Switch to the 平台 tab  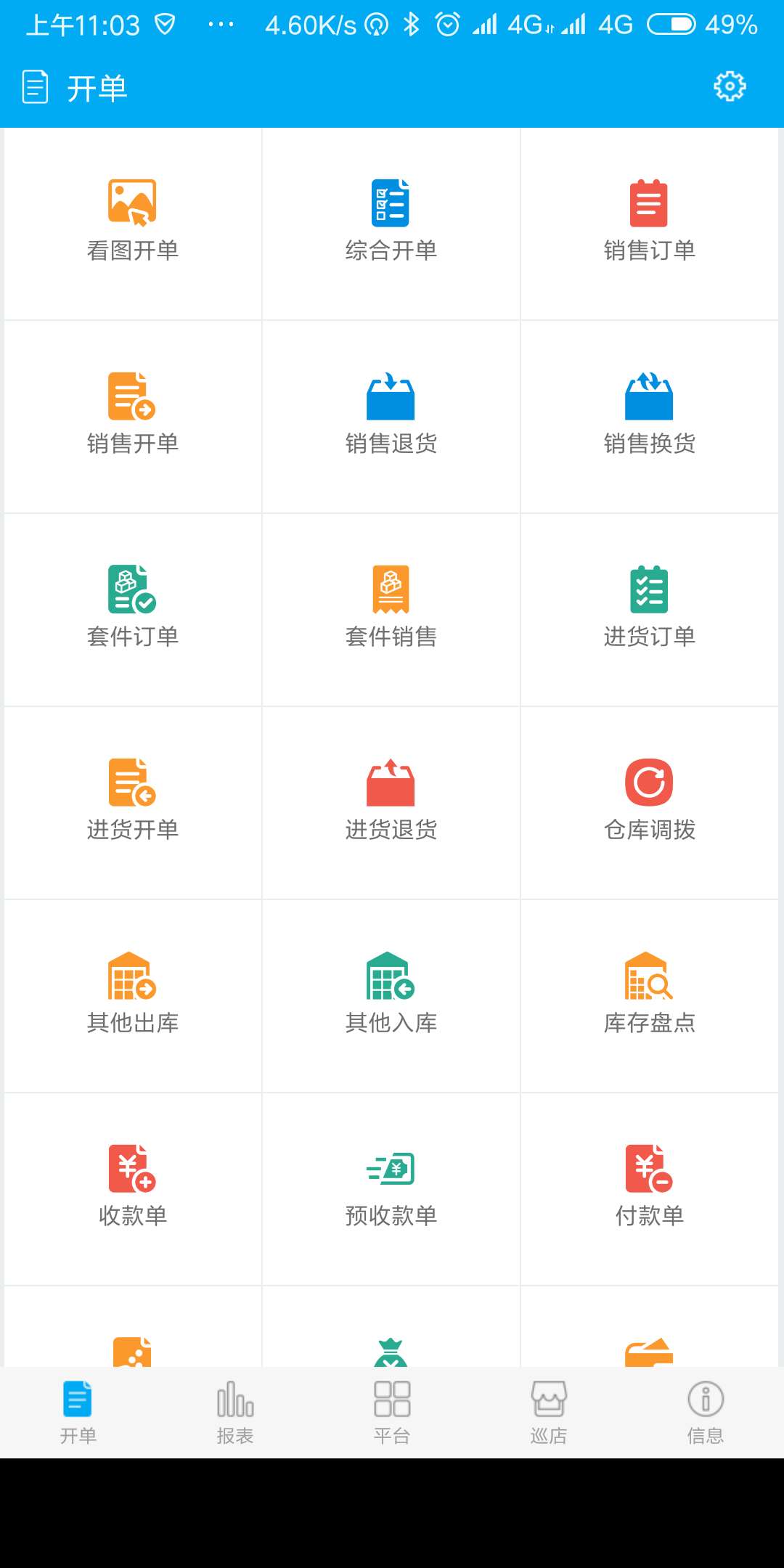(x=392, y=1411)
